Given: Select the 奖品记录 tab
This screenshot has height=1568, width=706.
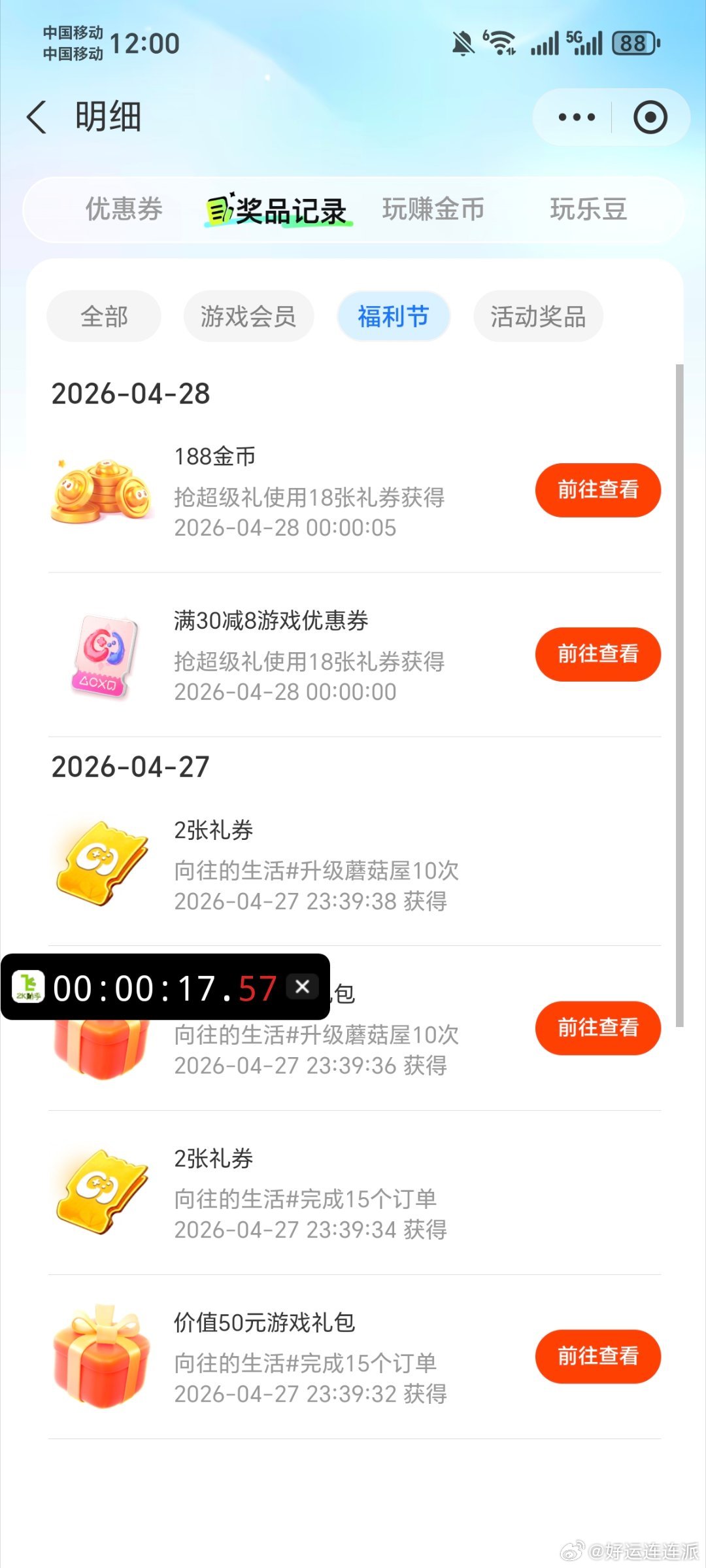Looking at the screenshot, I should (x=279, y=210).
